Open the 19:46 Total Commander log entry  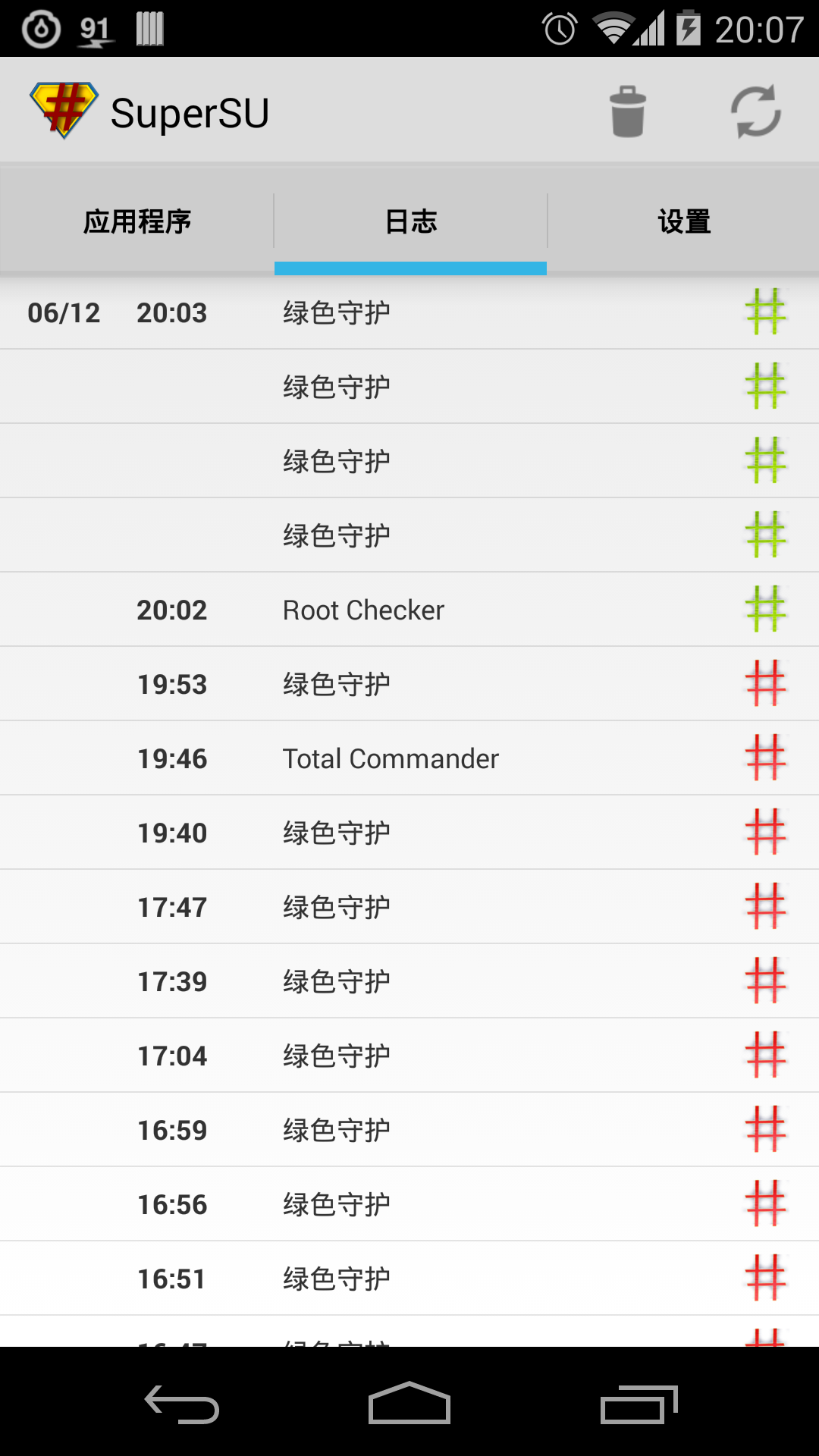tap(409, 758)
